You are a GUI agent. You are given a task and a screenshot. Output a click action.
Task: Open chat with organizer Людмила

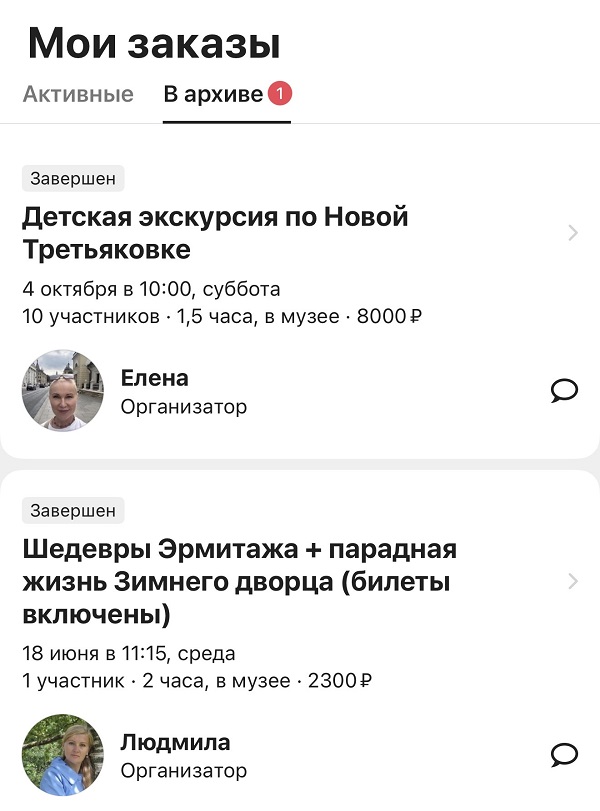tap(564, 755)
